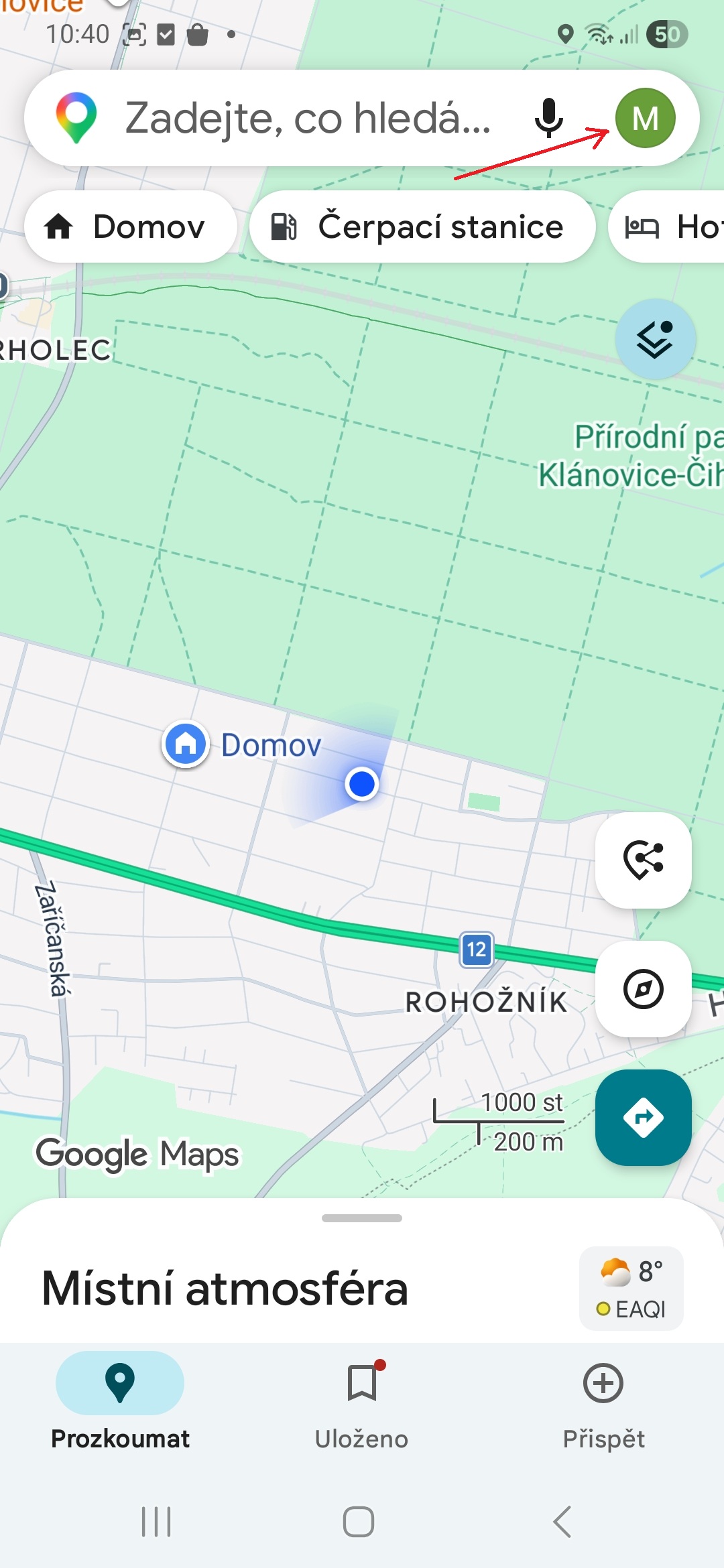724x1568 pixels.
Task: Open the weather and air quality widget
Action: point(631,1289)
